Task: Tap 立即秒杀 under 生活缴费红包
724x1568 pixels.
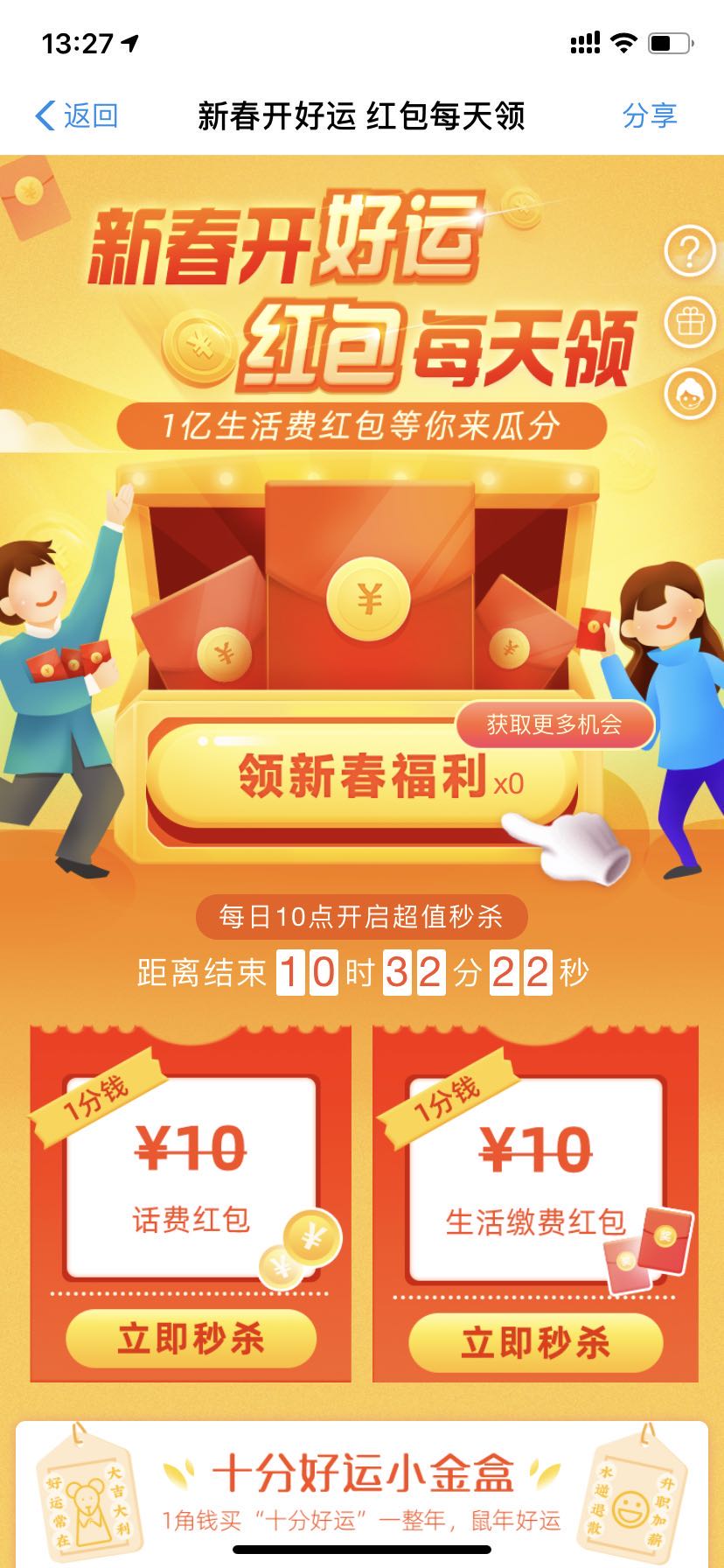Action: click(x=535, y=1342)
